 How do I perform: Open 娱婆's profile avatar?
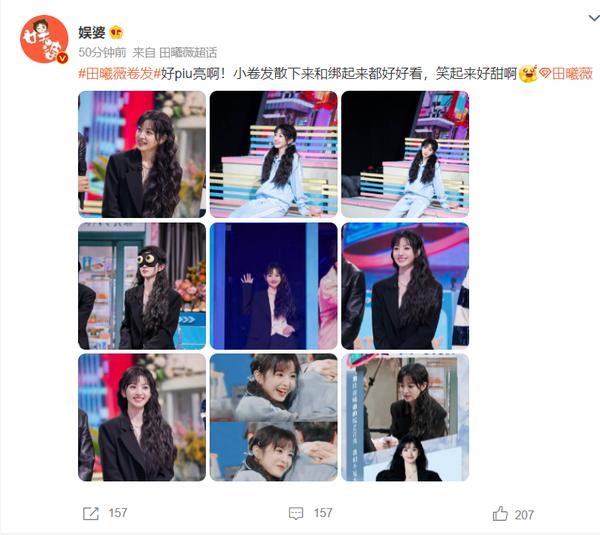tap(44, 40)
